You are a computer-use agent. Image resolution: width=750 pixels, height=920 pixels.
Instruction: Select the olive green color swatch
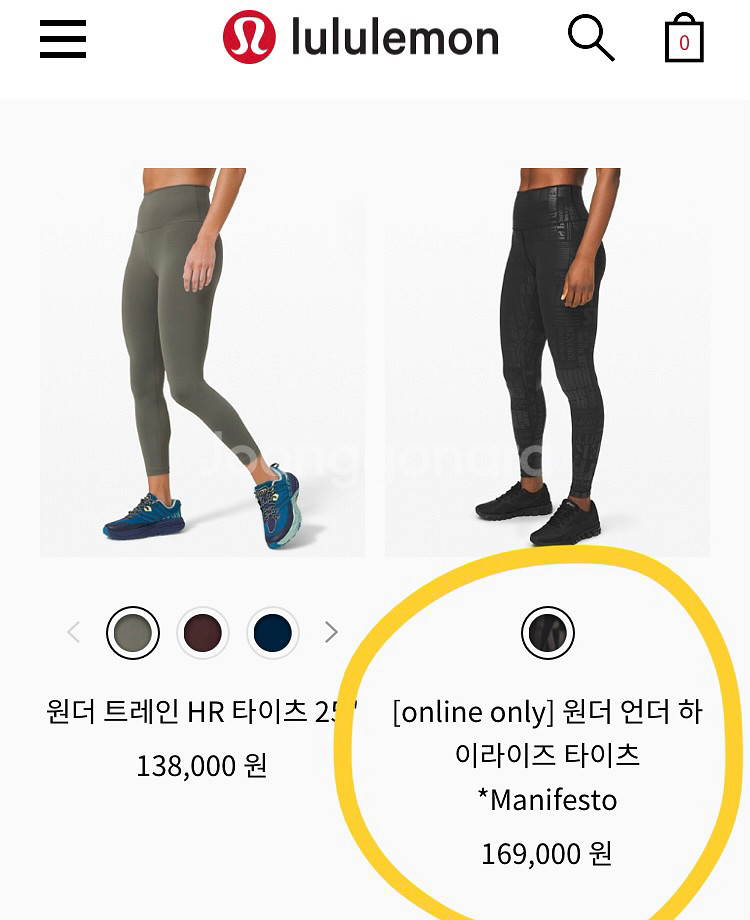tap(133, 632)
